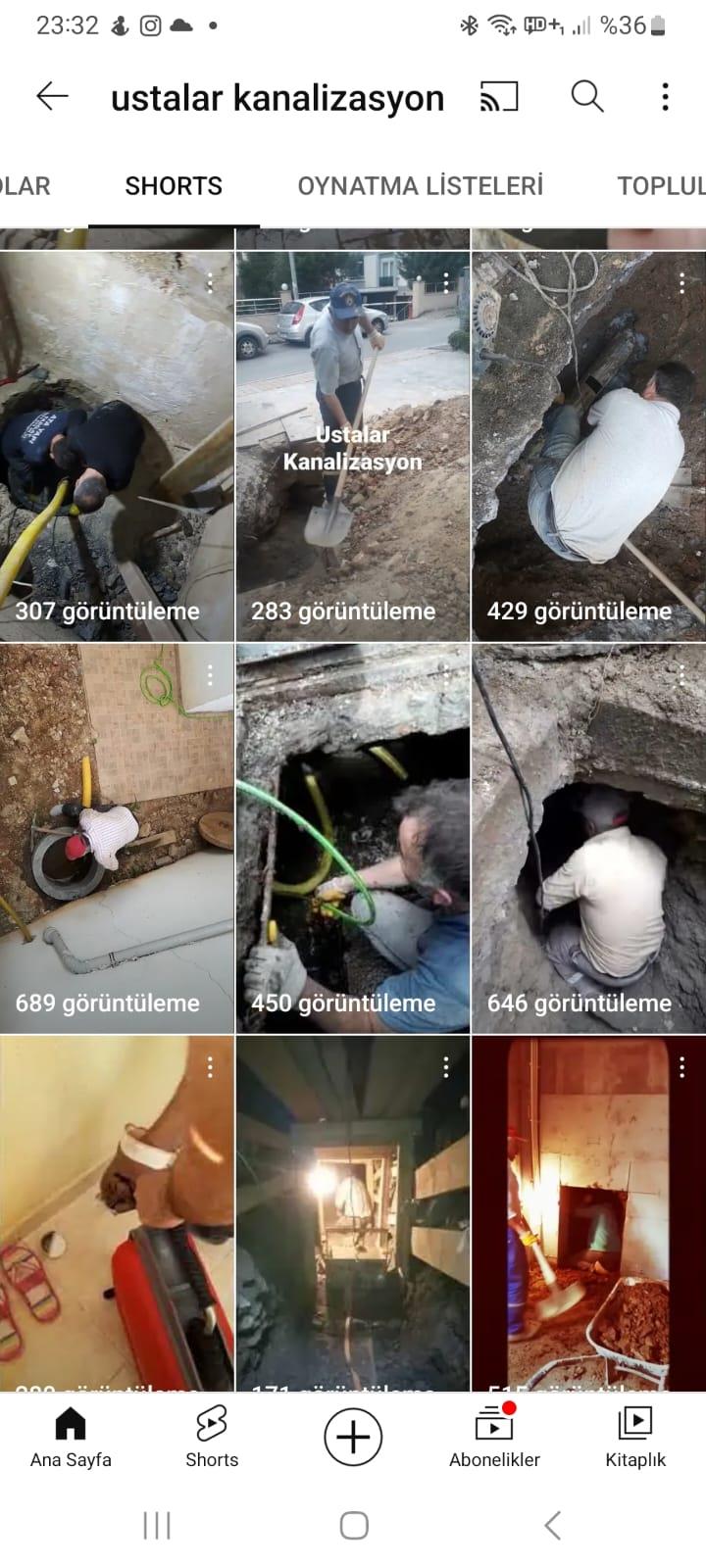Search within the channel
Viewport: 706px width, 1568px height.
click(x=586, y=96)
